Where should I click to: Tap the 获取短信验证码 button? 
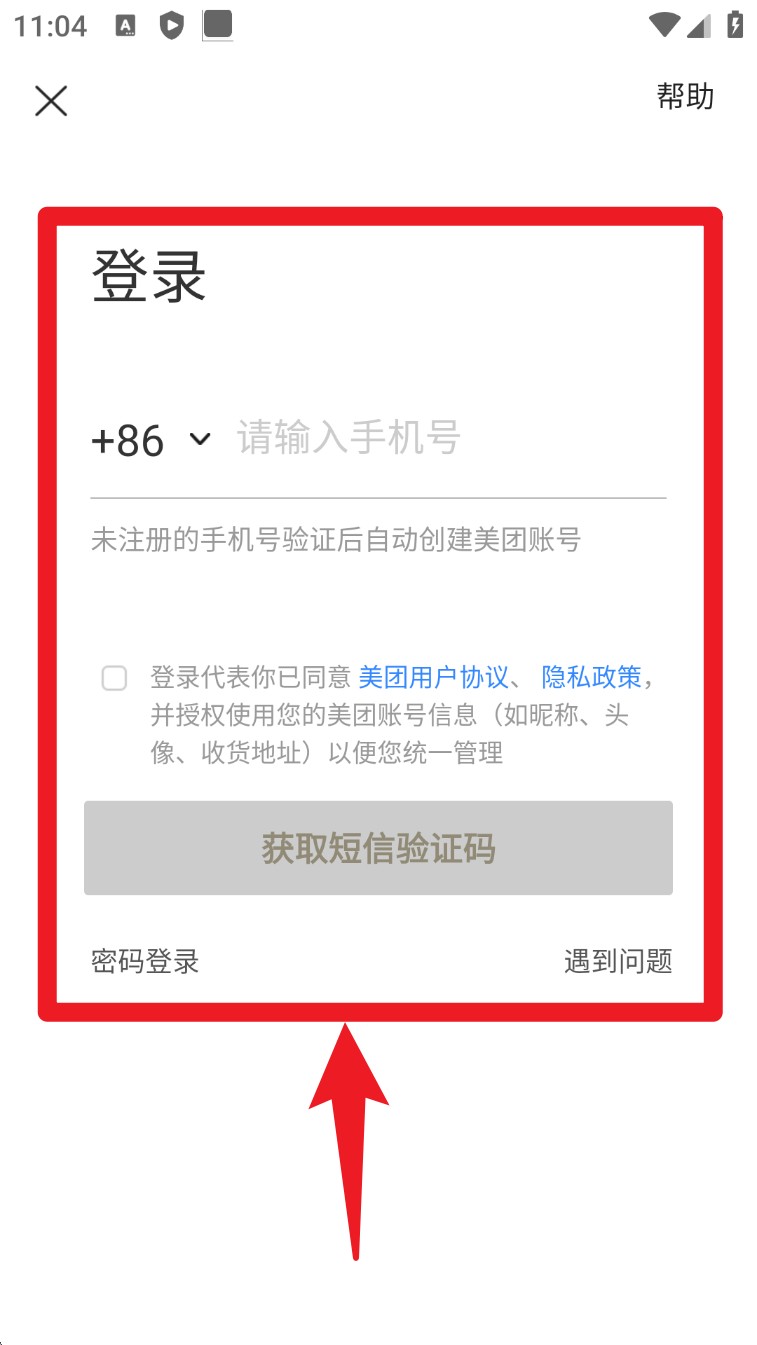[378, 848]
